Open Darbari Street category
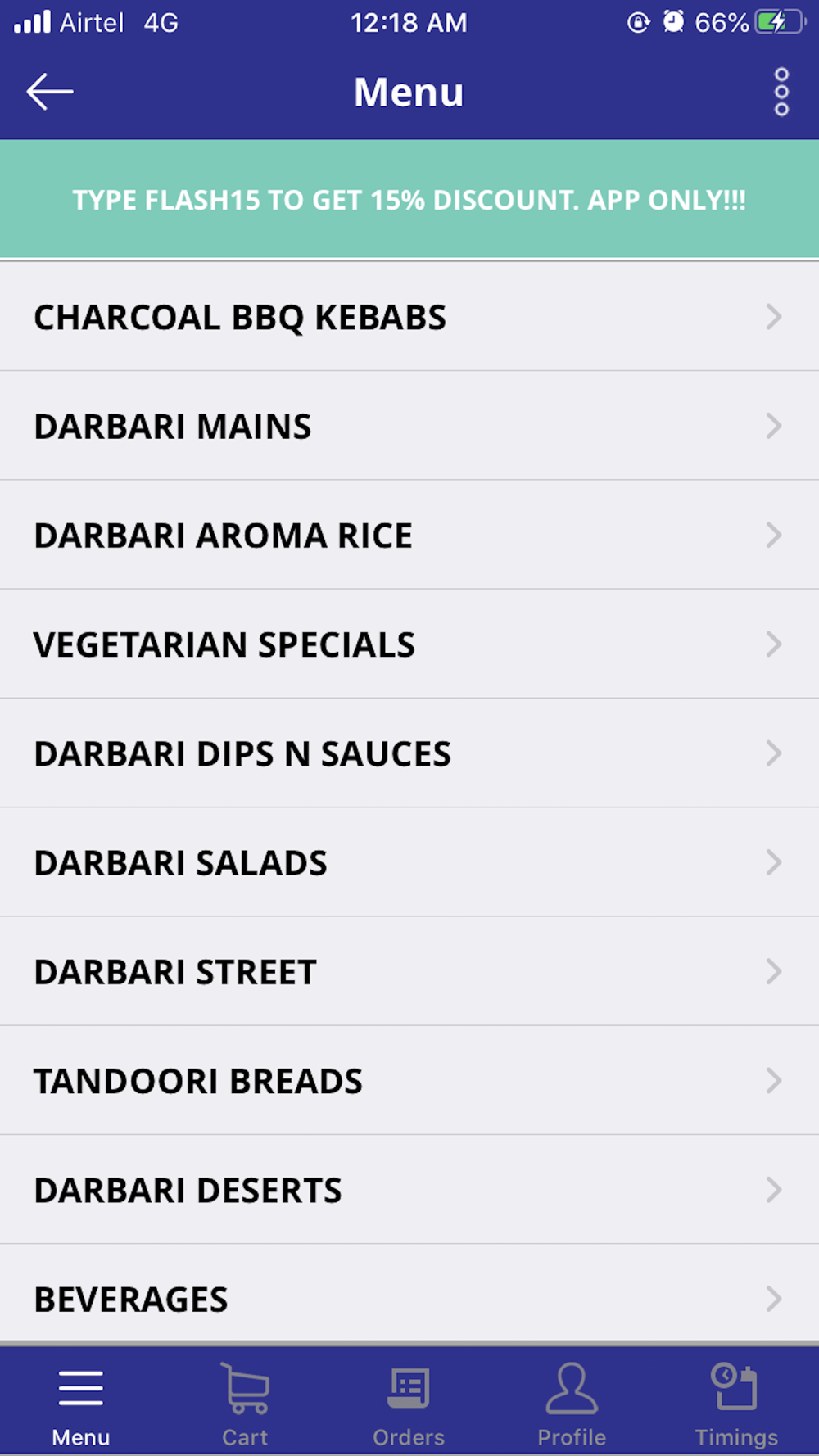819x1456 pixels. (409, 971)
